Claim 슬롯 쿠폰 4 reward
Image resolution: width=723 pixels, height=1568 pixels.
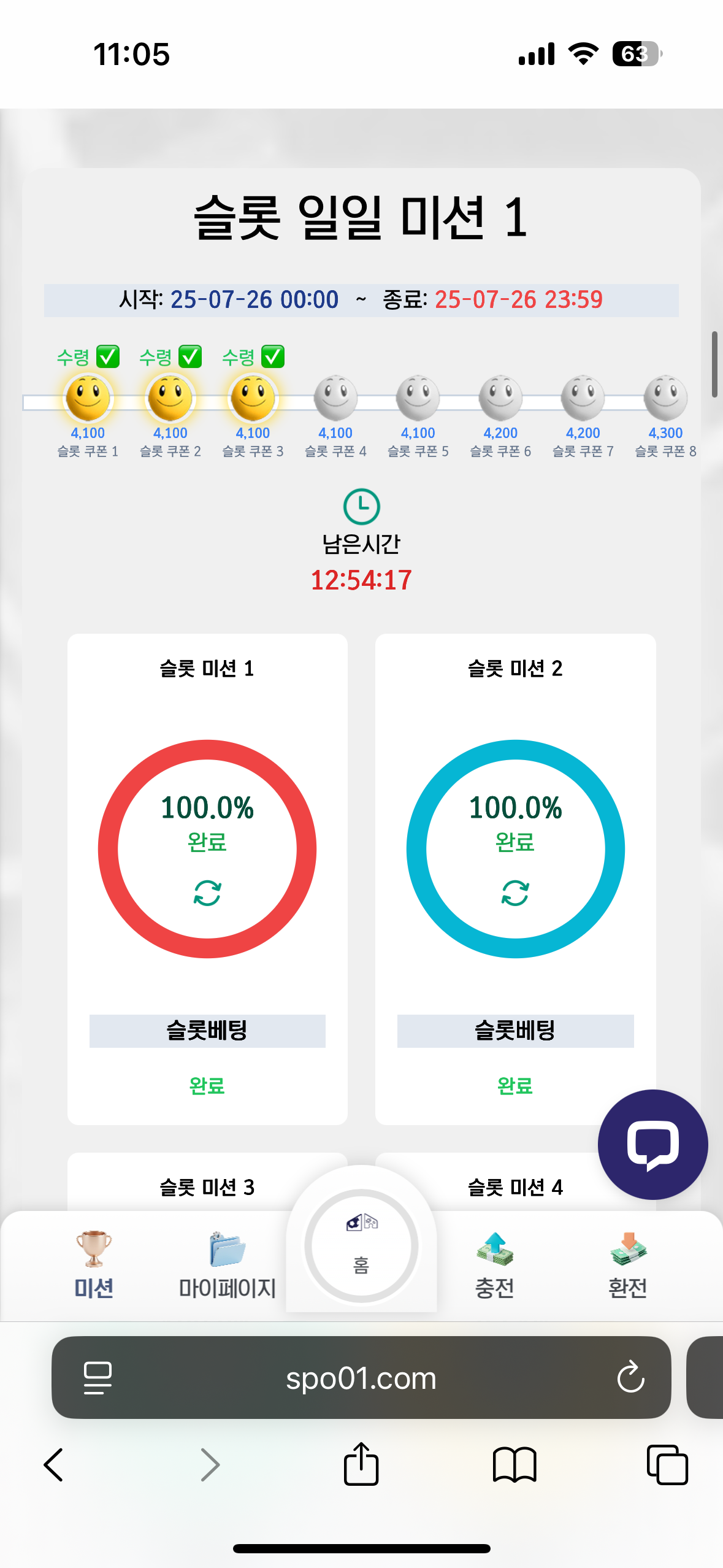click(335, 399)
